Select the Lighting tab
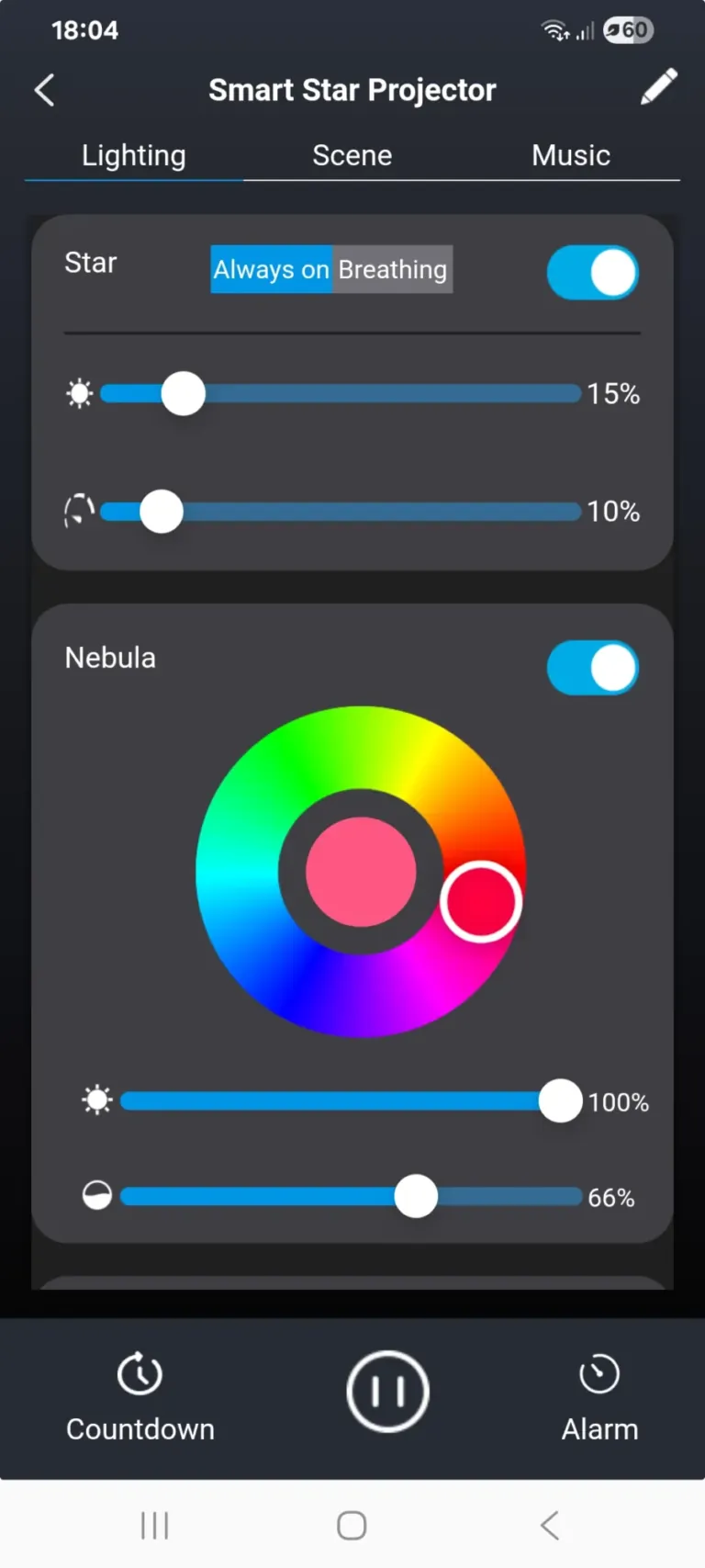This screenshot has width=705, height=1568. (133, 155)
